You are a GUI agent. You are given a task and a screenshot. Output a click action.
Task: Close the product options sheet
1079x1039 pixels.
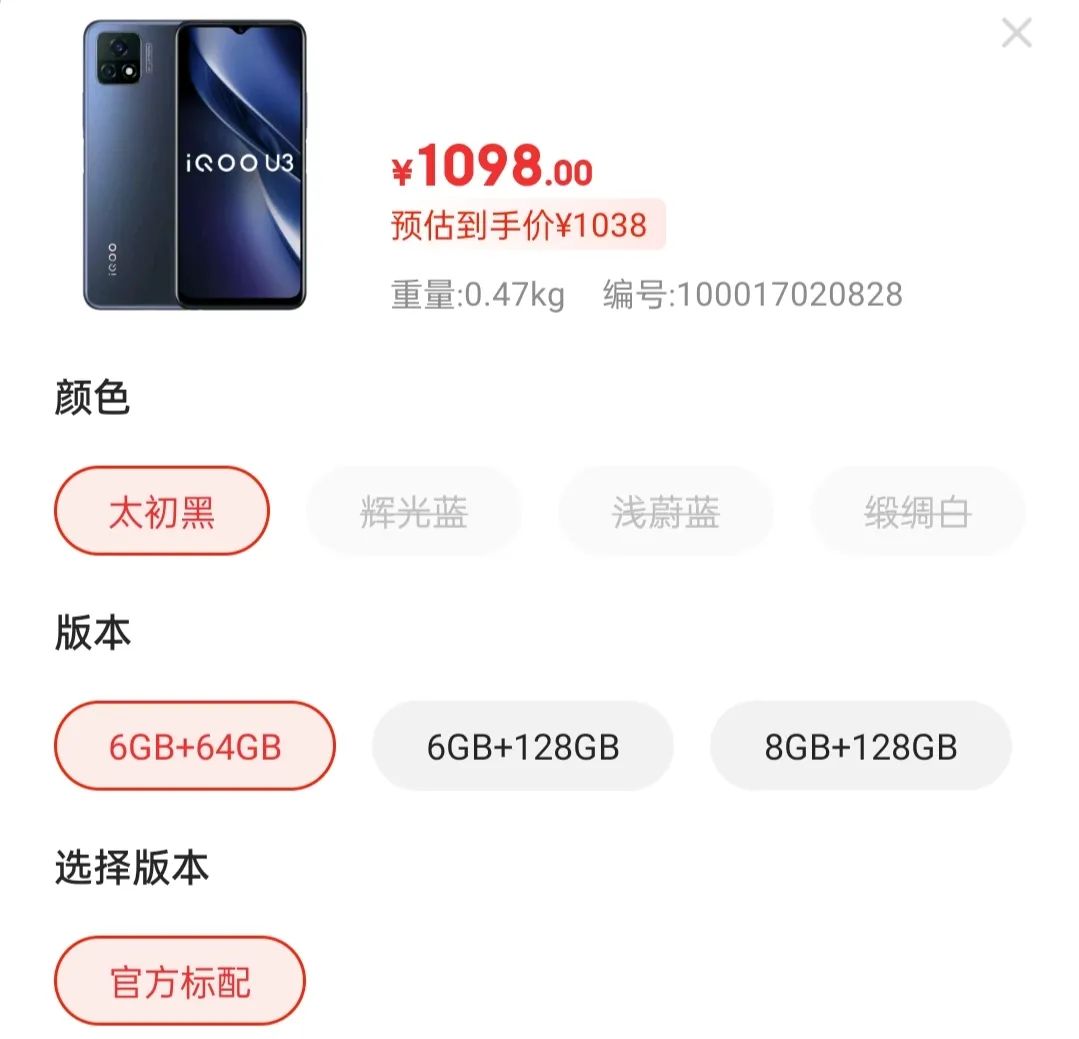pos(1016,34)
